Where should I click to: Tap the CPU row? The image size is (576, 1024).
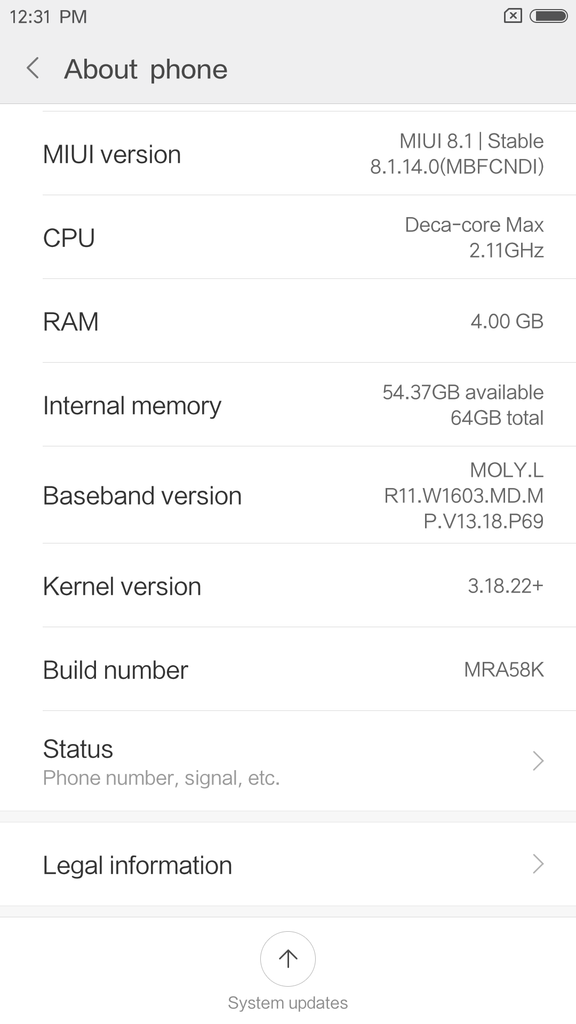coord(288,237)
